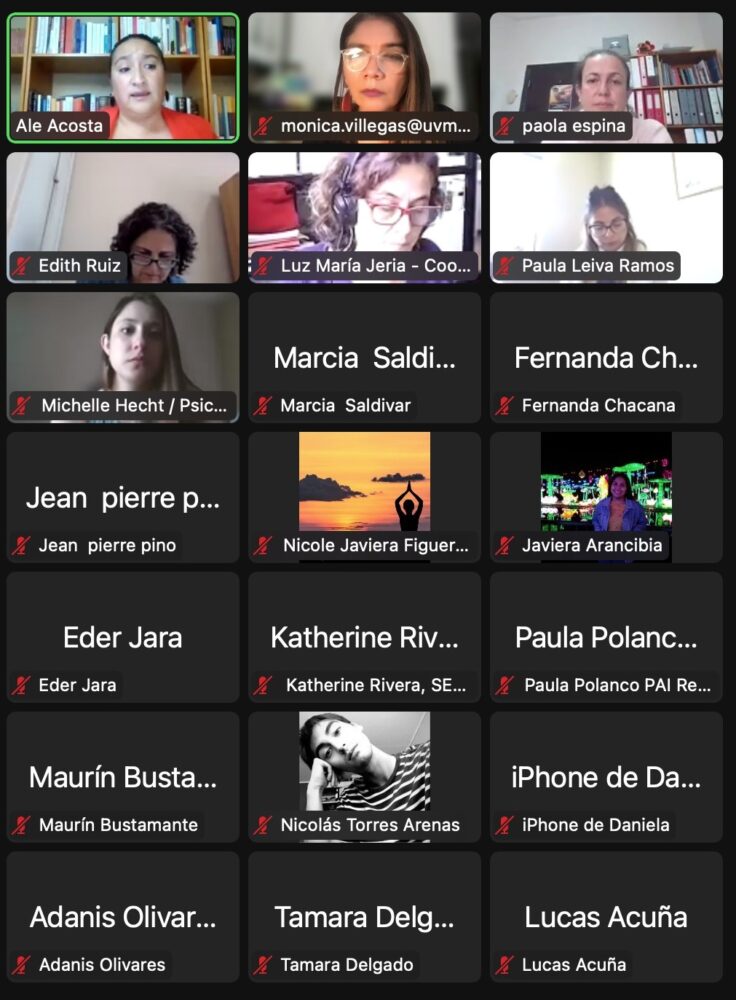This screenshot has width=736, height=1000.
Task: Open monica.villegas participant tile
Action: point(364,77)
